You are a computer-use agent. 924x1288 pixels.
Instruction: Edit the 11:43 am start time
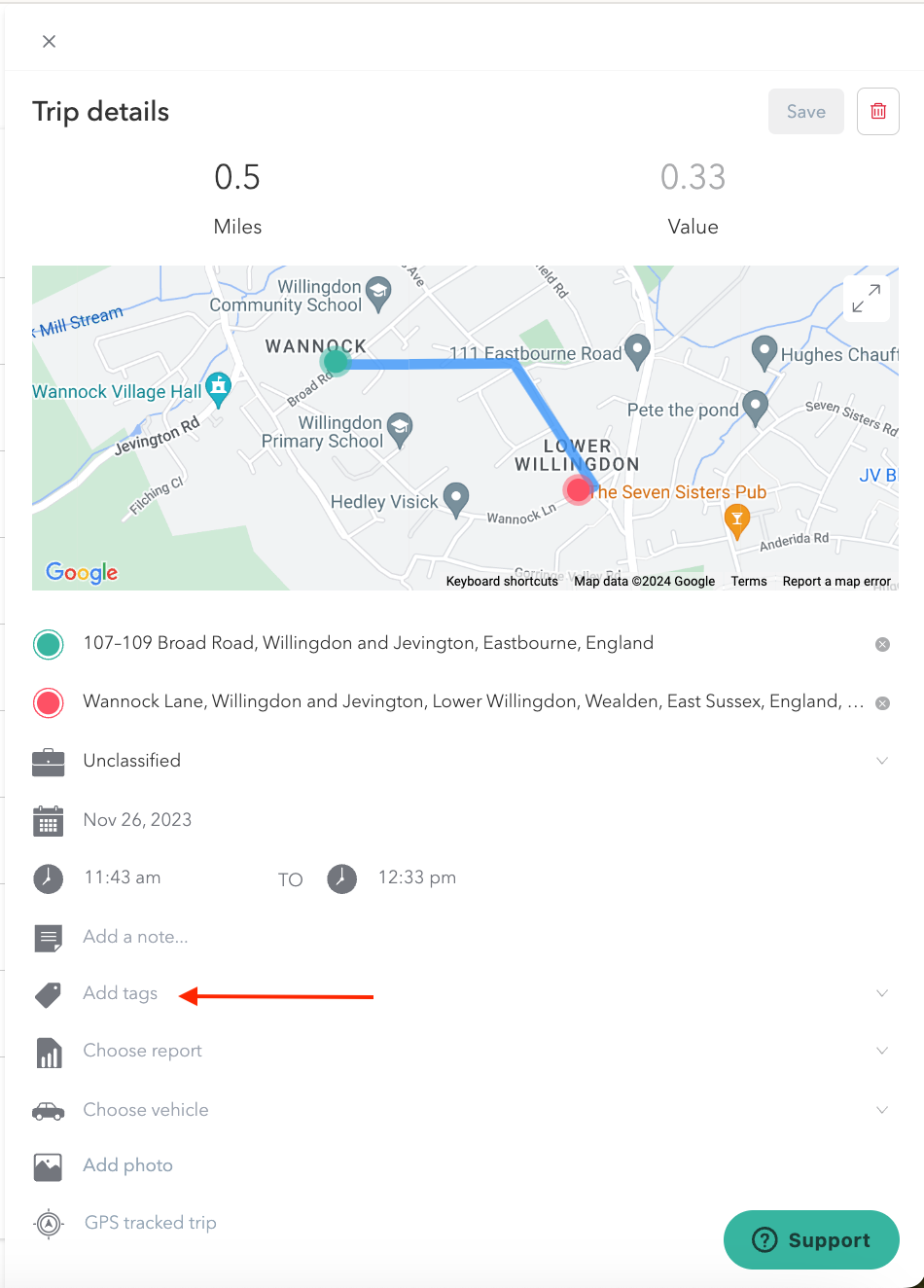(x=123, y=877)
